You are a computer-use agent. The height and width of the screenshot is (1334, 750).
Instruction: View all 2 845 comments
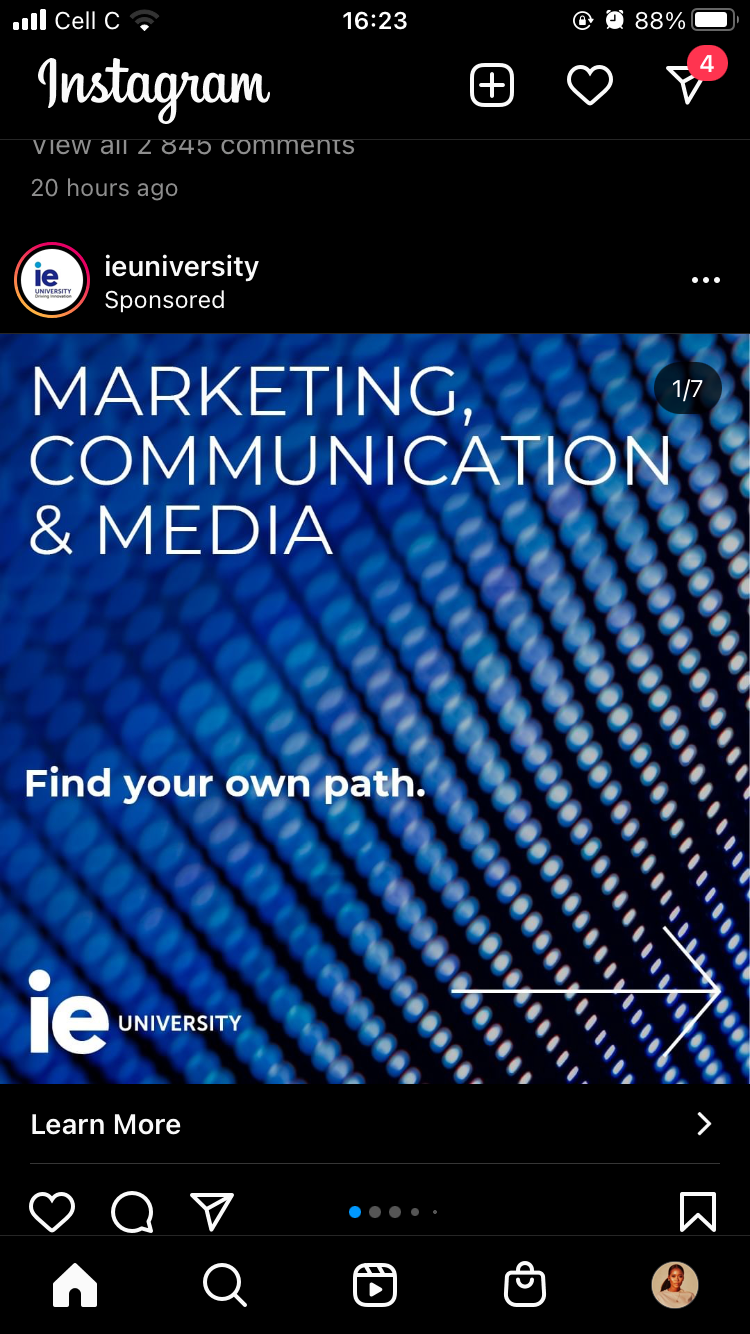pos(193,146)
